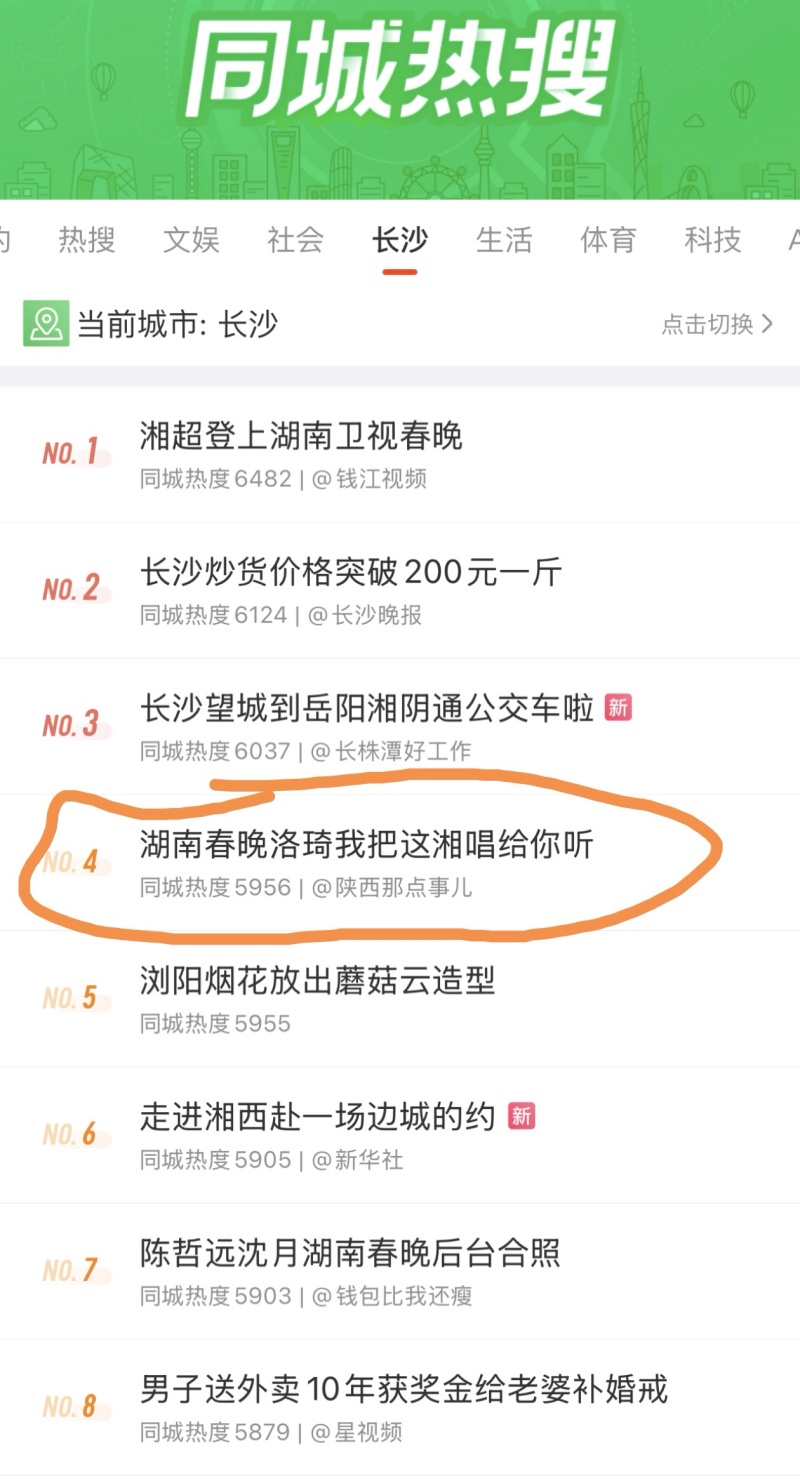Click the 新 badge next to NO.6 topic
The image size is (800, 1481).
(x=521, y=1117)
